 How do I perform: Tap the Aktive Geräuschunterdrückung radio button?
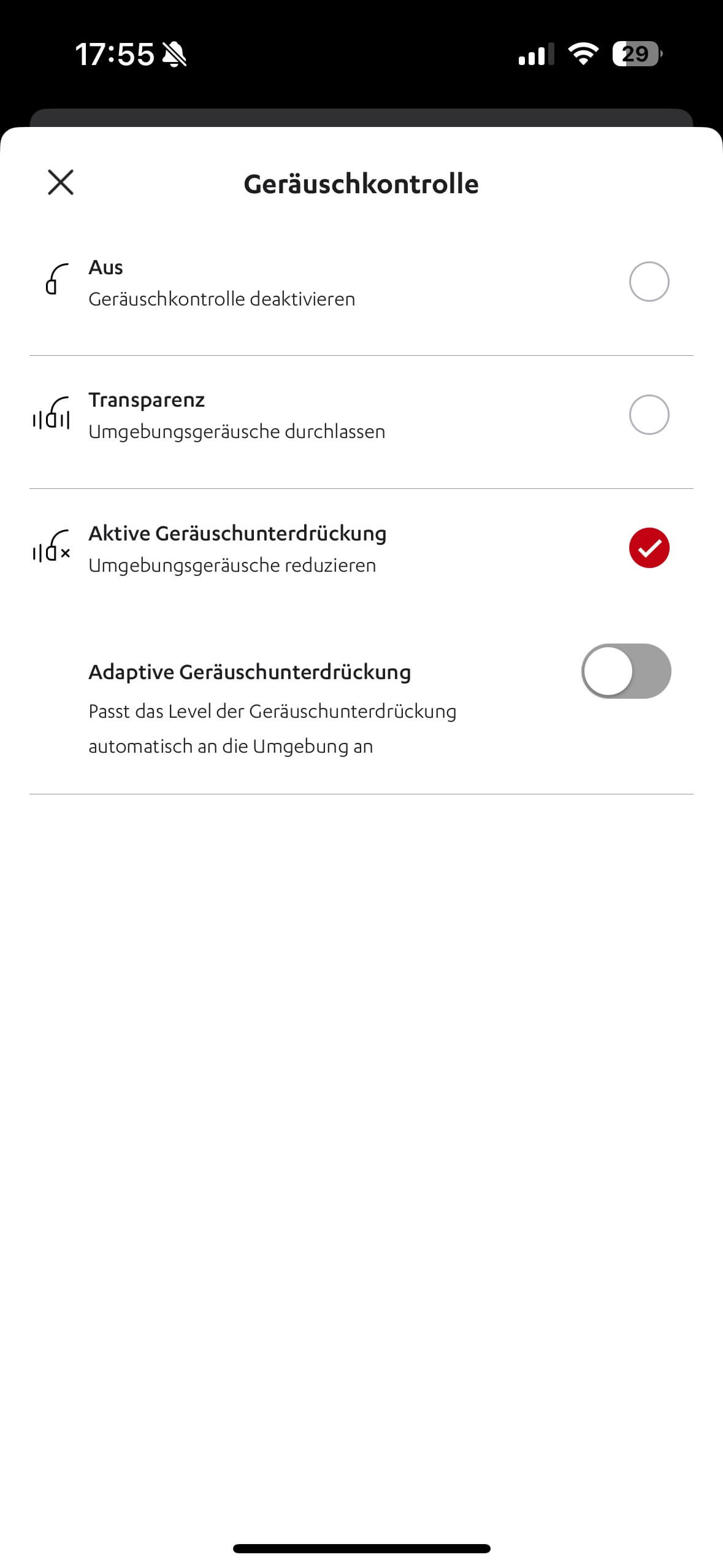[649, 548]
